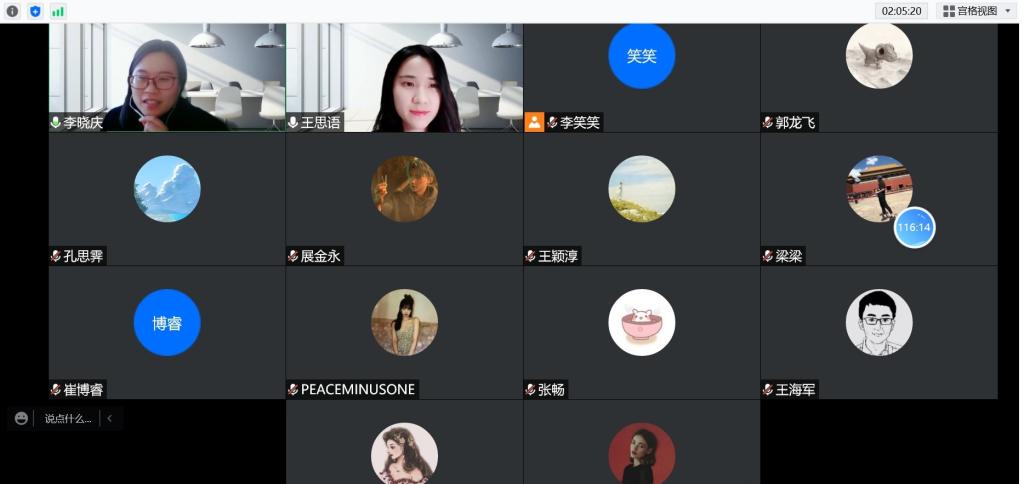Select 张畅's participant tile
This screenshot has width=1024, height=484.
tap(641, 332)
